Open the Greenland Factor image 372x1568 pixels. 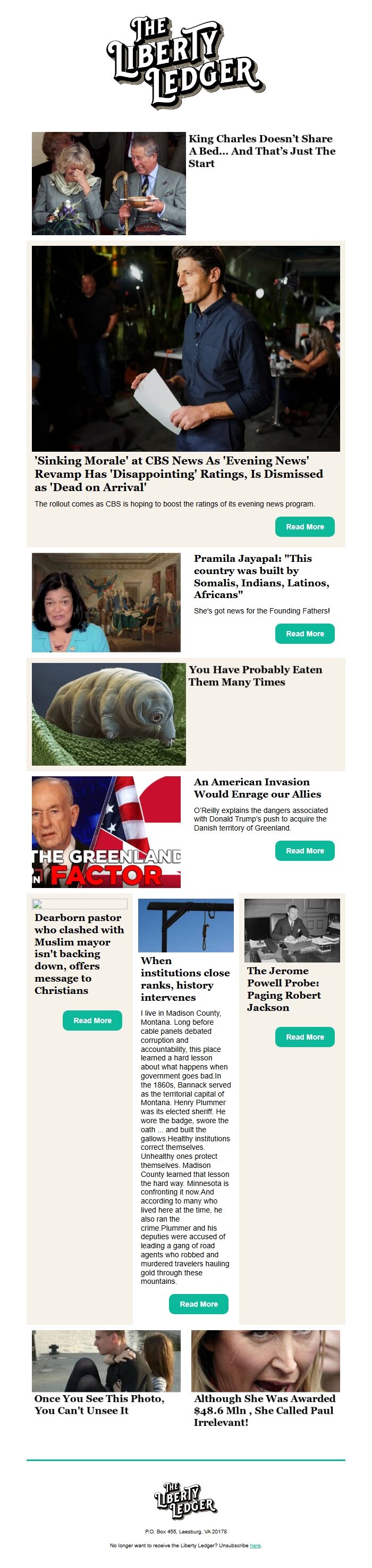[106, 832]
